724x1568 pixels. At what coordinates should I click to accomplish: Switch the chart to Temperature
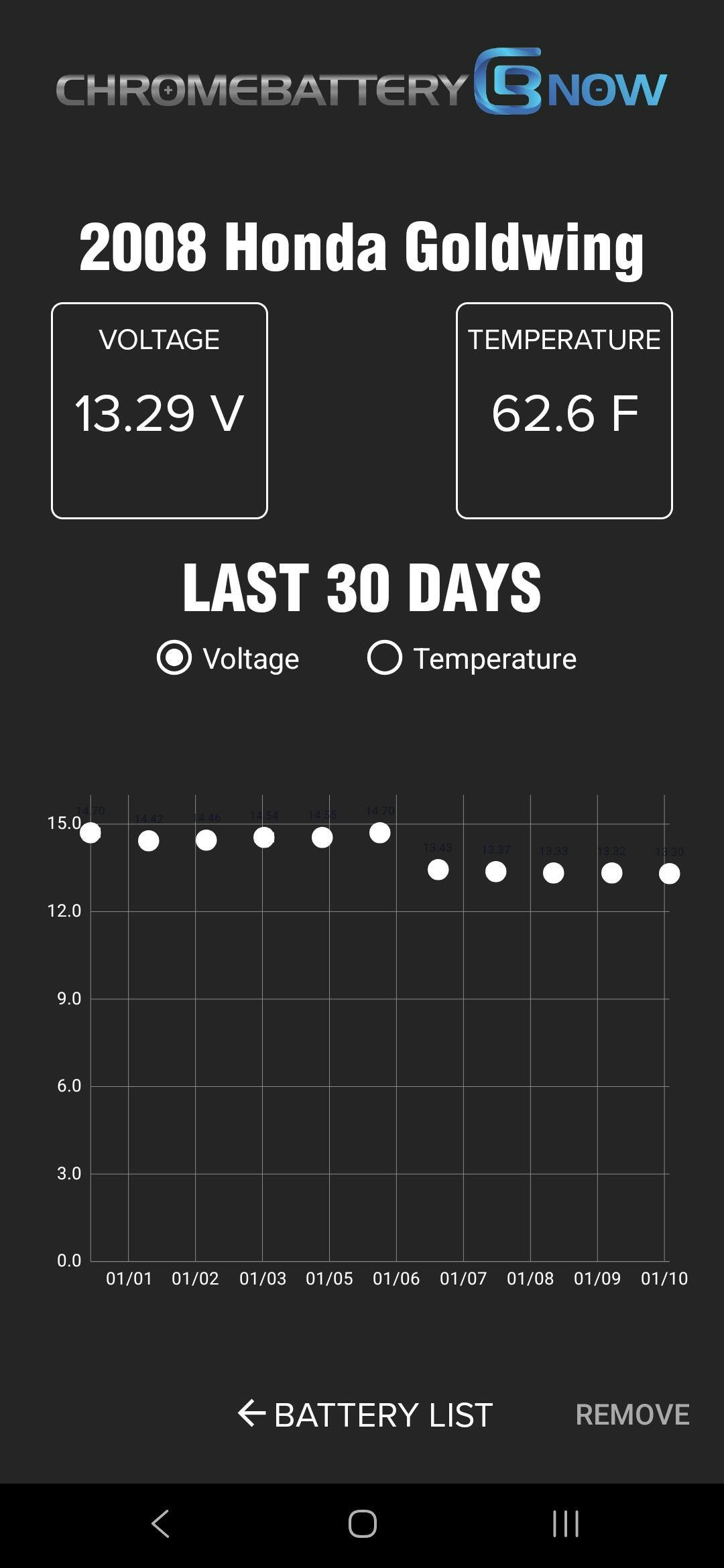click(x=385, y=657)
